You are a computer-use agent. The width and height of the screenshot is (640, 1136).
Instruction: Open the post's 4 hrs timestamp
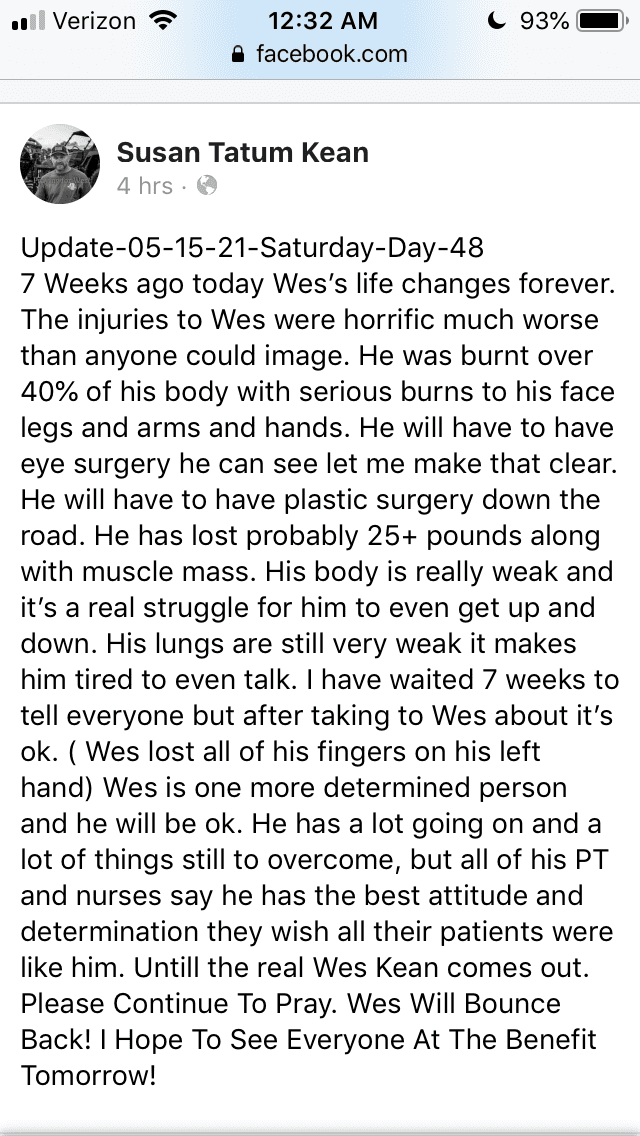[144, 186]
